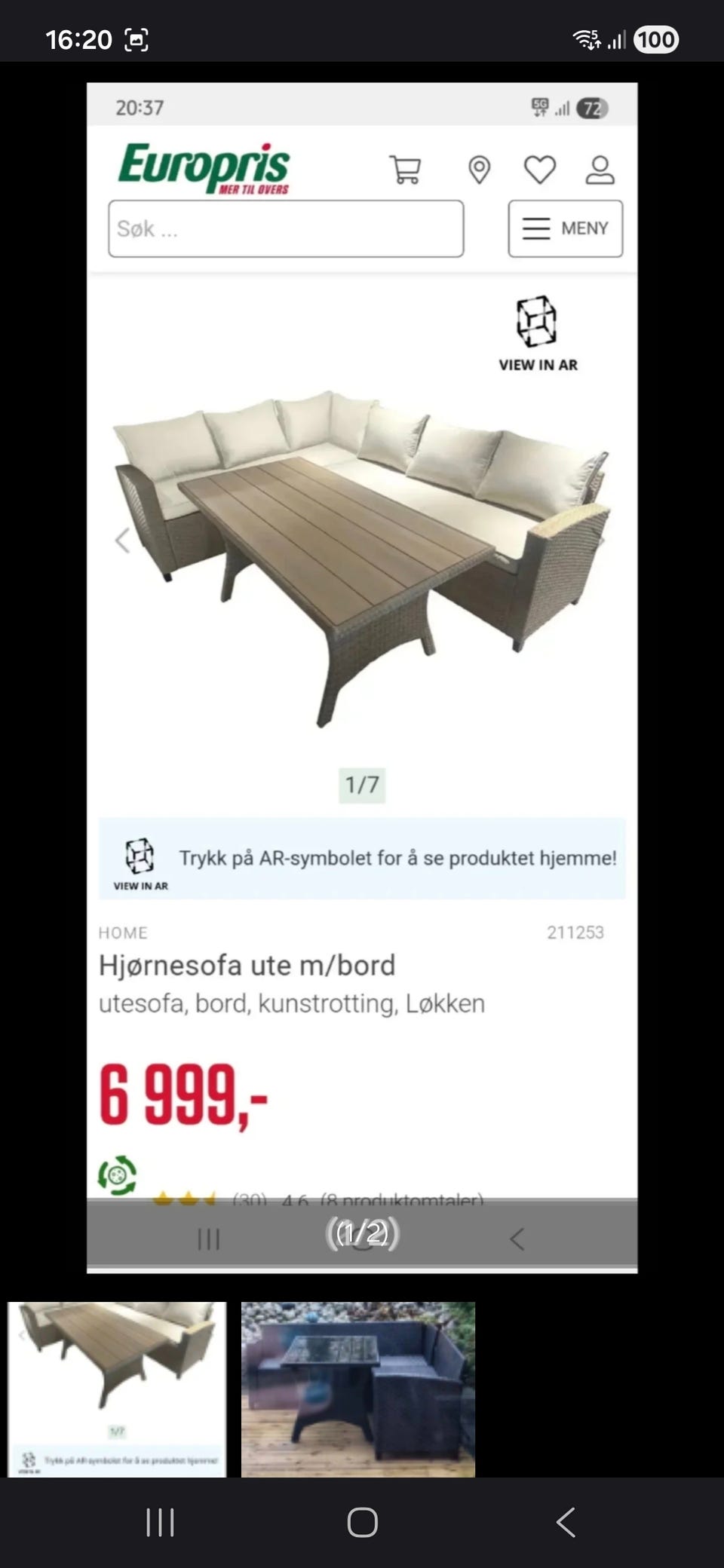Select the store locator pin icon
This screenshot has width=724, height=1568.
(478, 170)
